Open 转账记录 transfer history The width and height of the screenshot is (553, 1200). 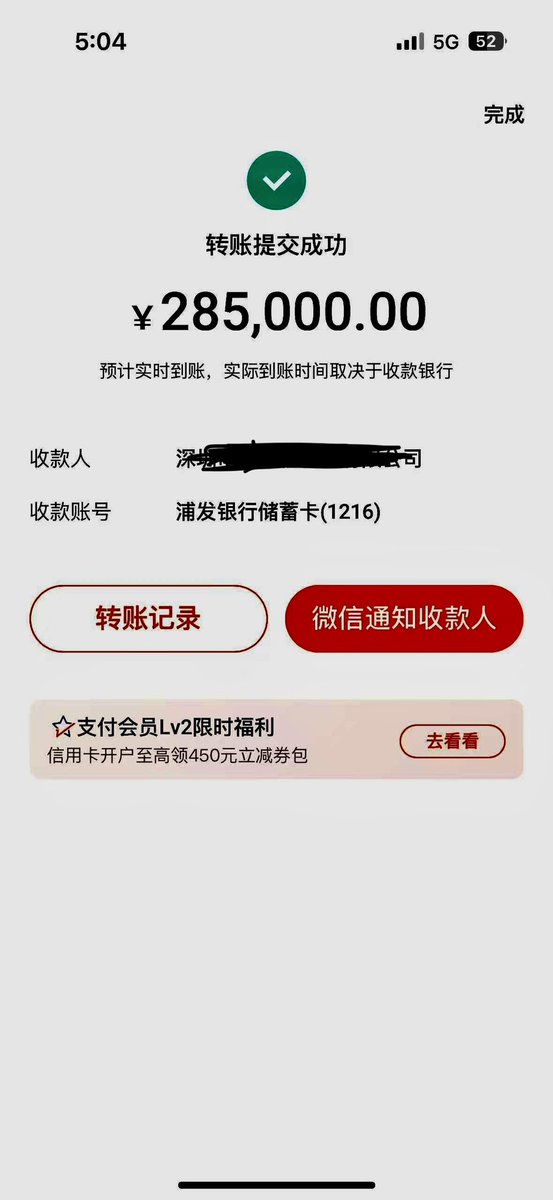[x=149, y=618]
